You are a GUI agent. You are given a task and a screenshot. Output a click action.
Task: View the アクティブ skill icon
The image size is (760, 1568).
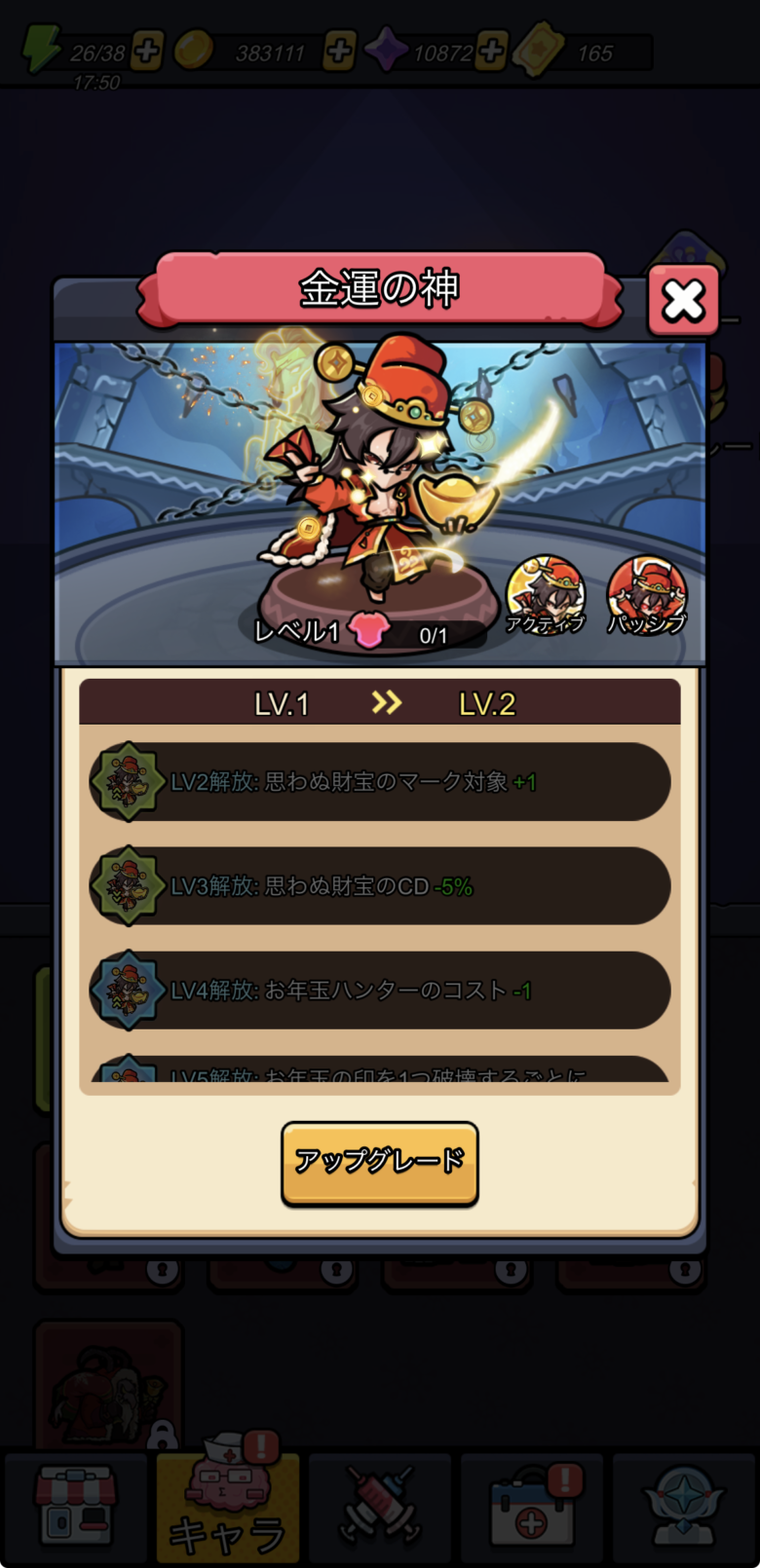coord(546,595)
